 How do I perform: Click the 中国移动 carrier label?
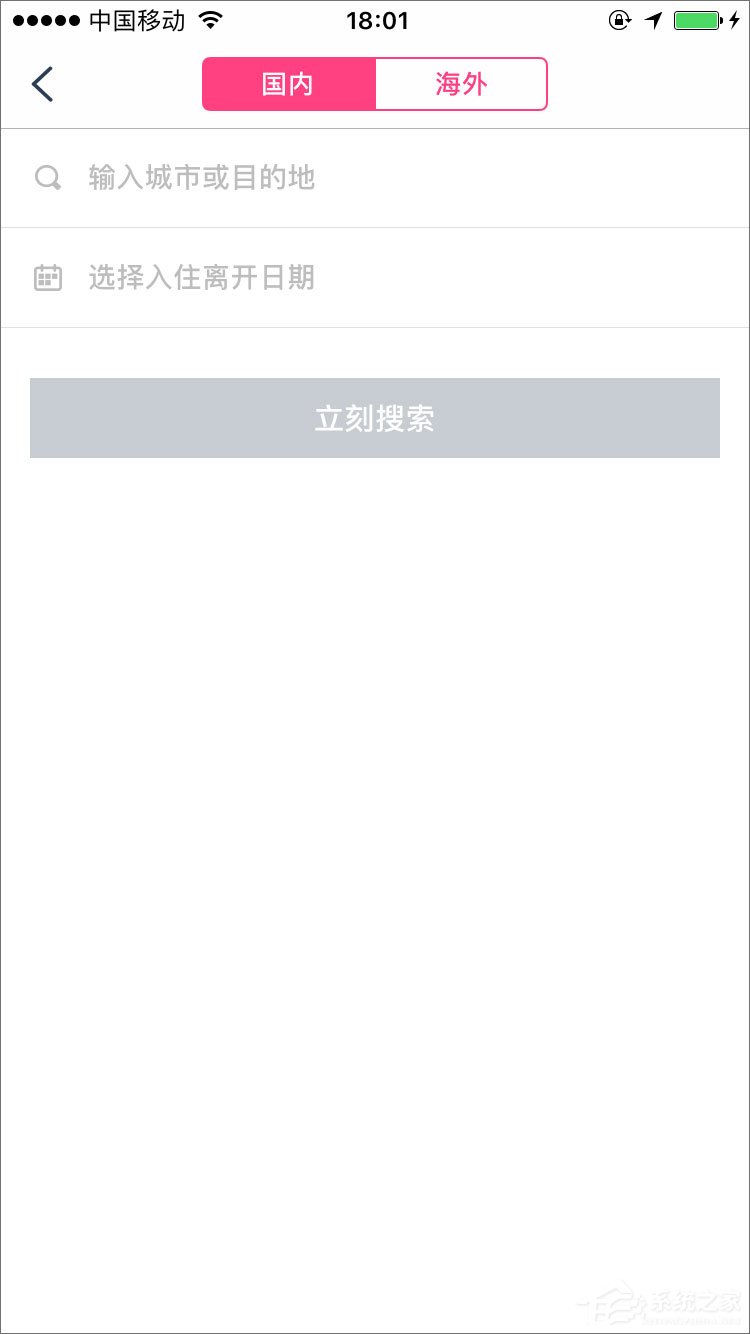pos(138,19)
